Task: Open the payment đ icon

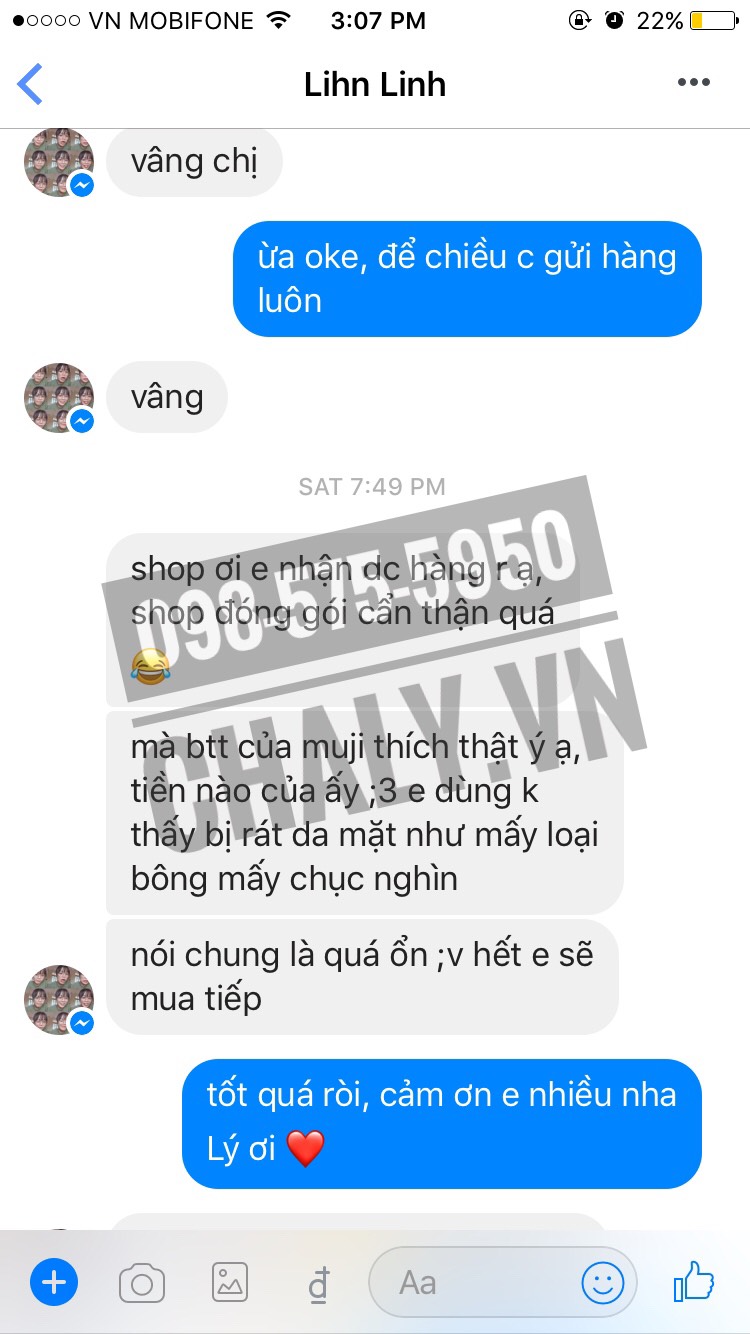Action: (x=317, y=1284)
